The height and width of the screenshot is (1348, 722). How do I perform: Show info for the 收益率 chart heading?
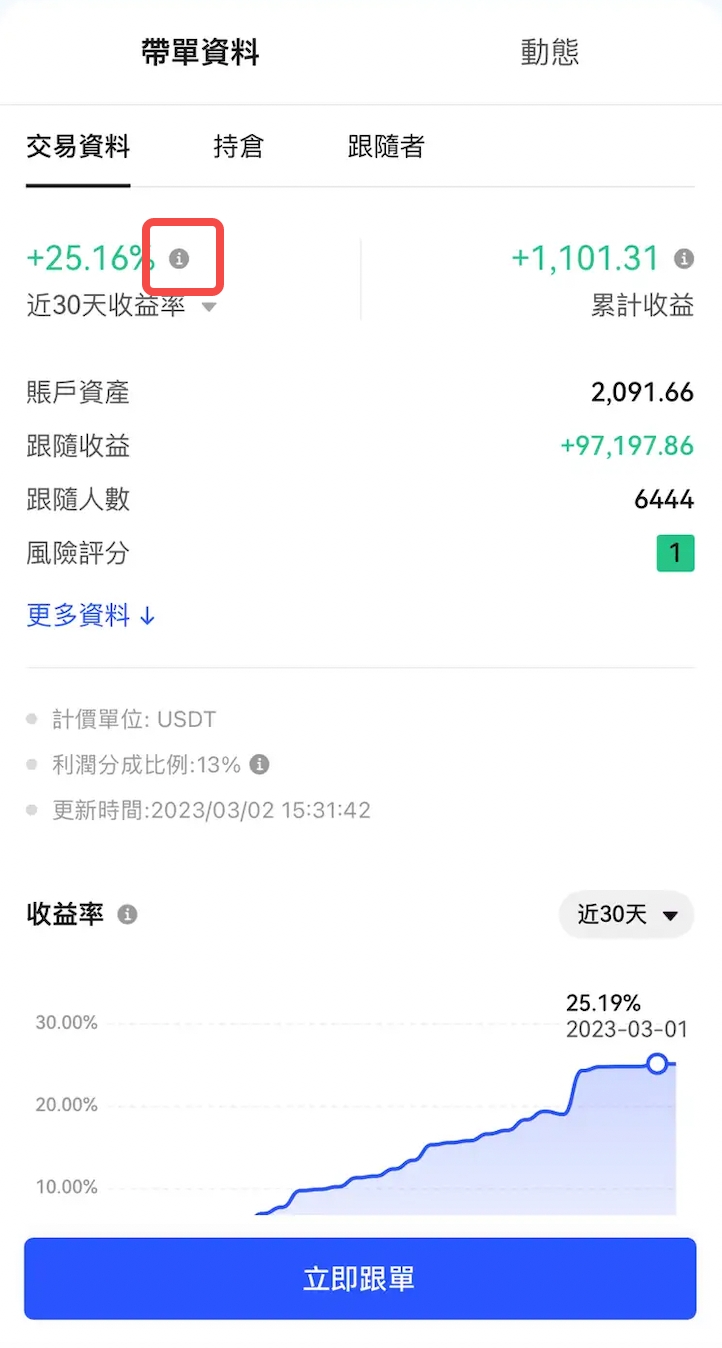point(127,914)
